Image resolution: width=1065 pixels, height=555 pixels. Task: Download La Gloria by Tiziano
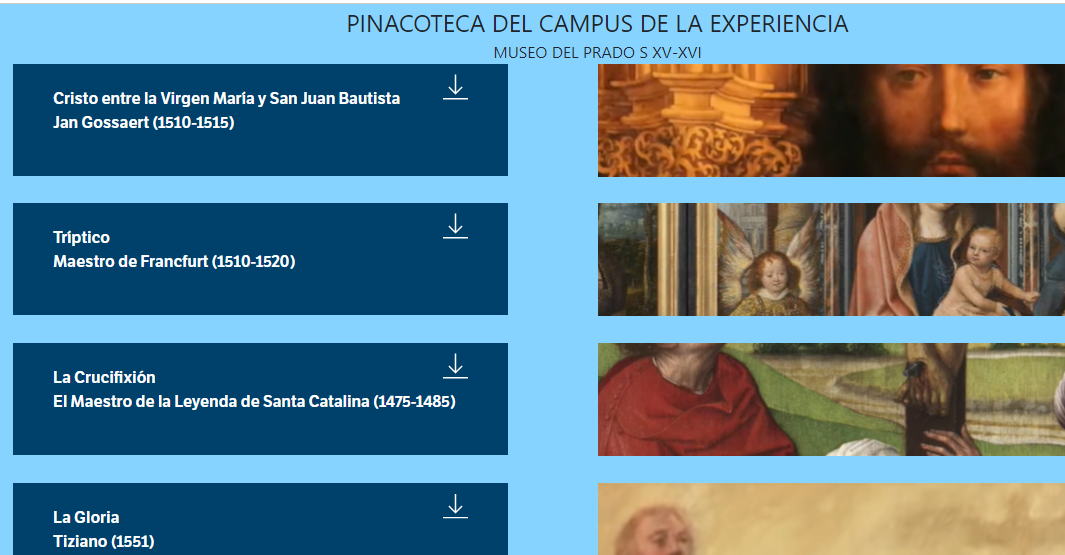[x=455, y=507]
